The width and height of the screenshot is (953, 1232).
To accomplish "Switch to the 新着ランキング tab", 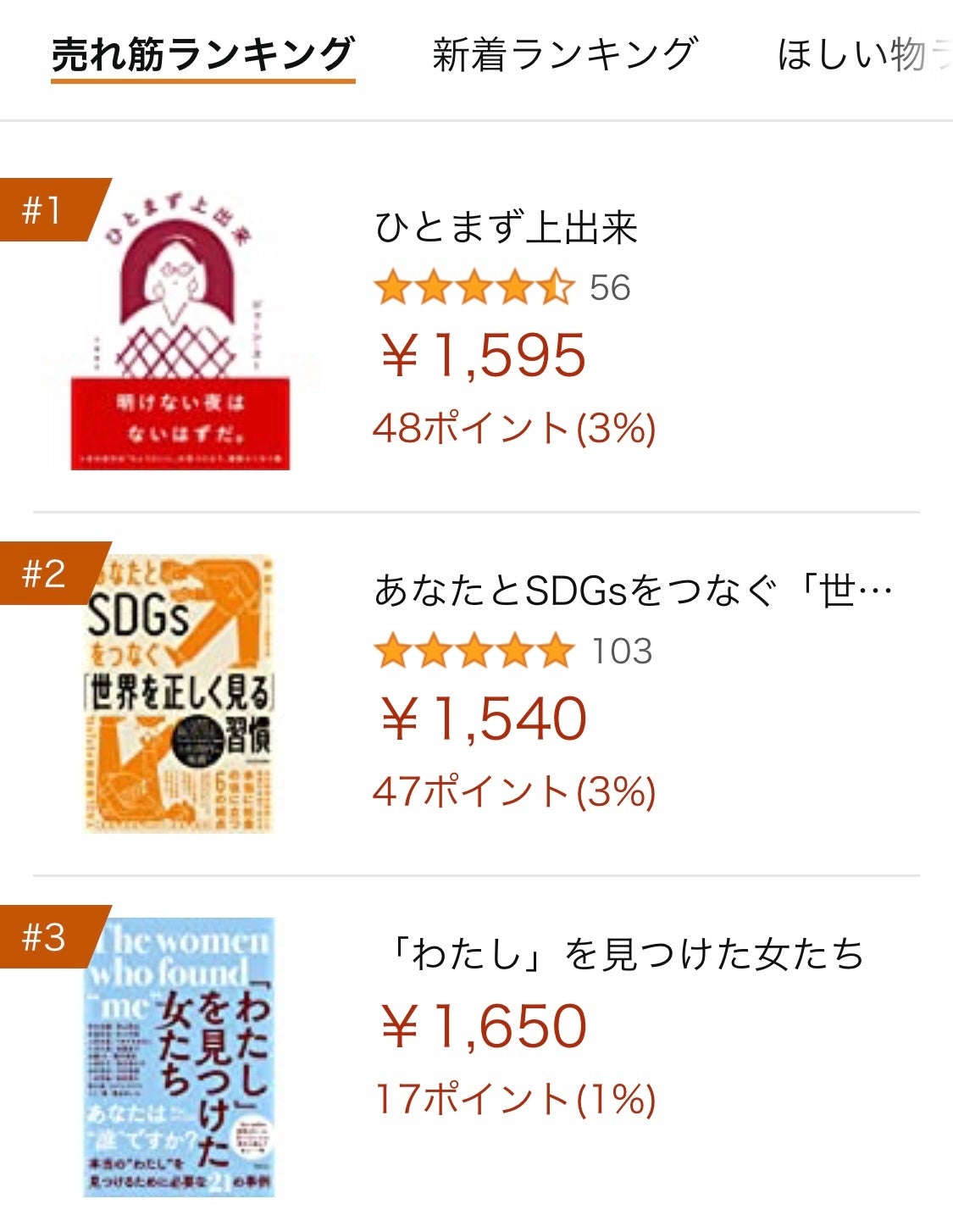I will tap(565, 55).
